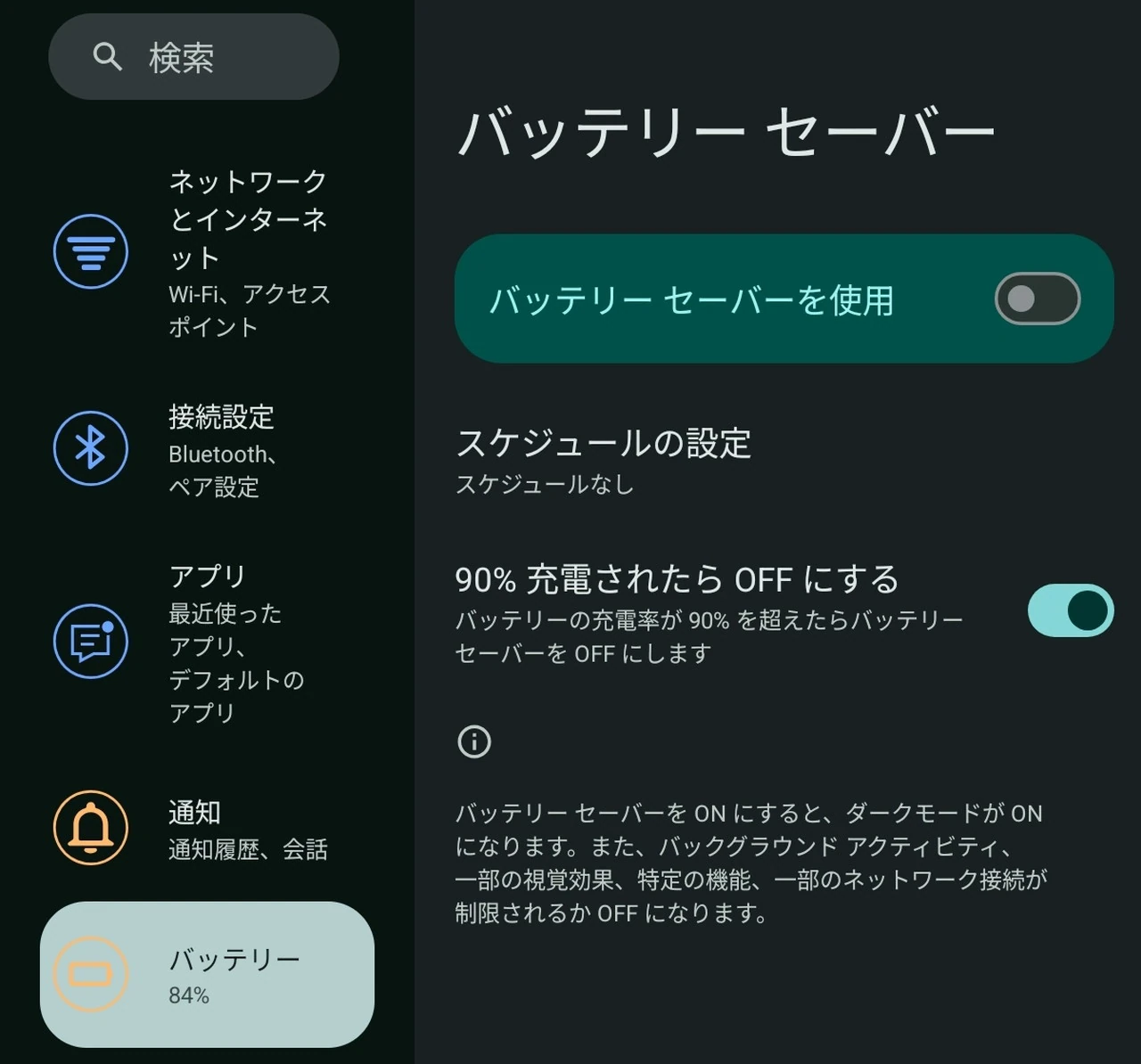Open 通知 notification settings
Screen dimensions: 1141x1064
(x=207, y=829)
